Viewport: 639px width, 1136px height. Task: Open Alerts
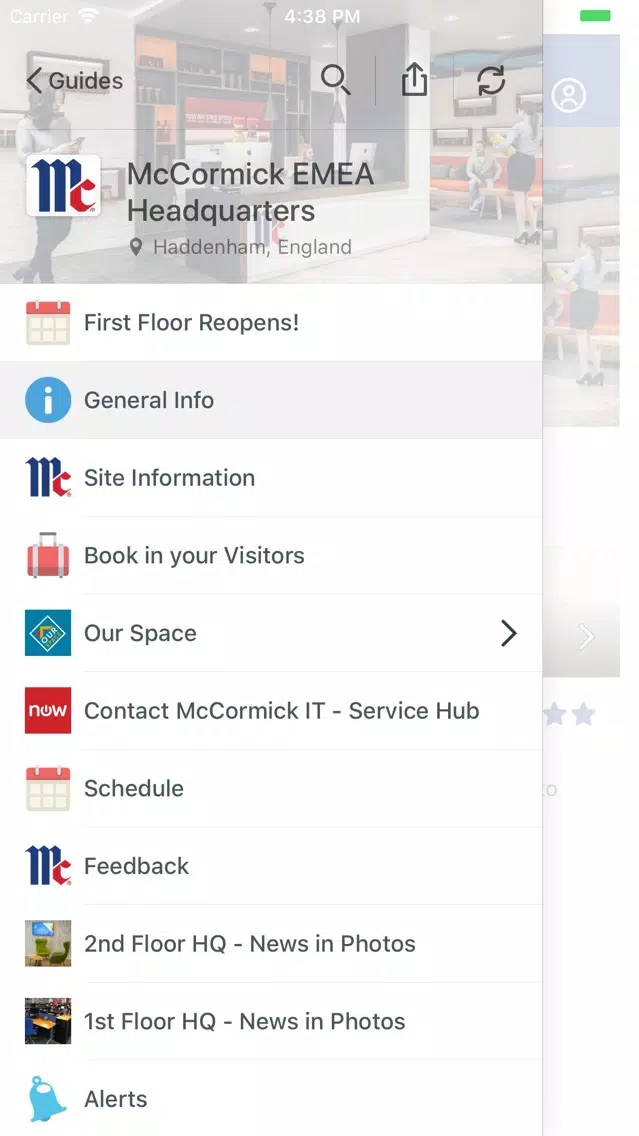click(x=115, y=1099)
